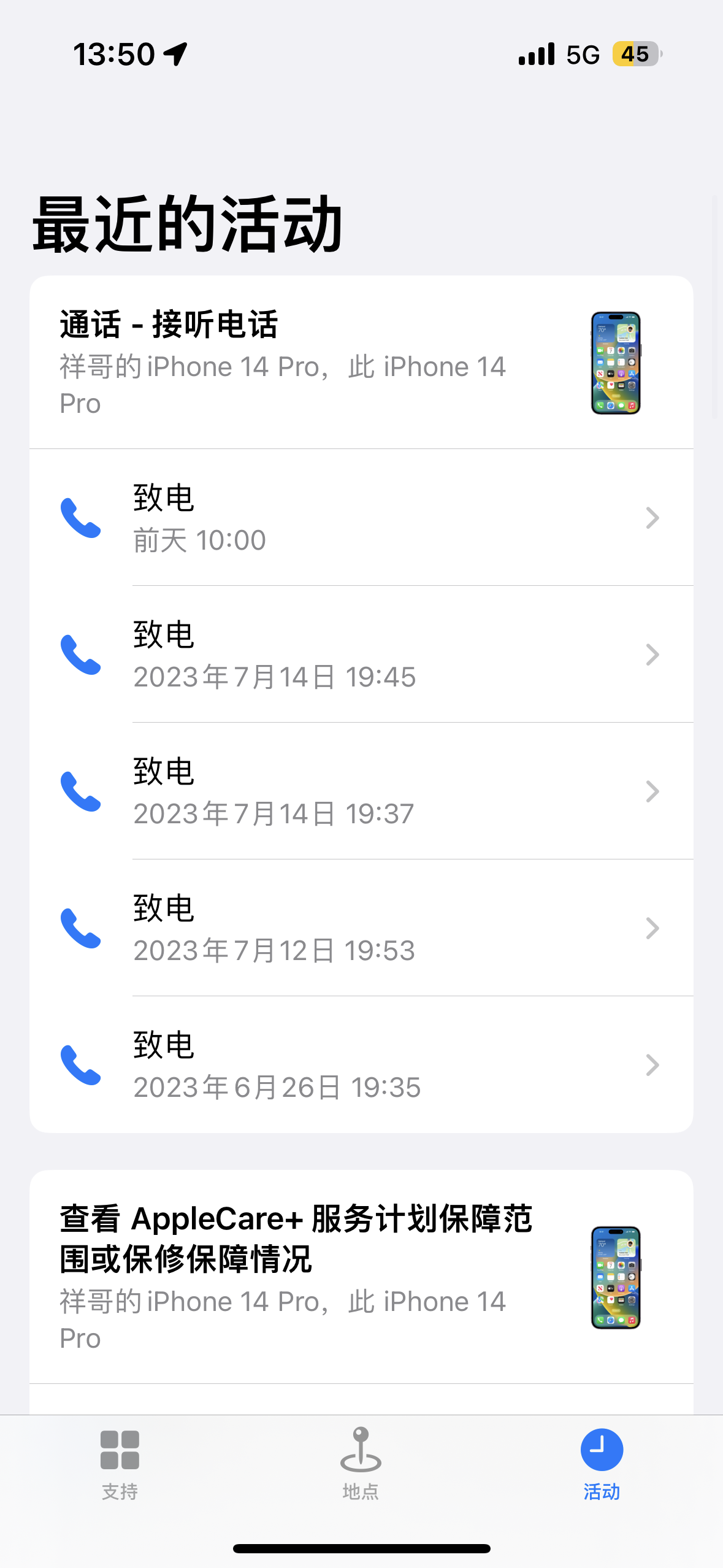View the call from 2023年7月14日 19:37
Image resolution: width=723 pixels, height=1568 pixels.
361,791
